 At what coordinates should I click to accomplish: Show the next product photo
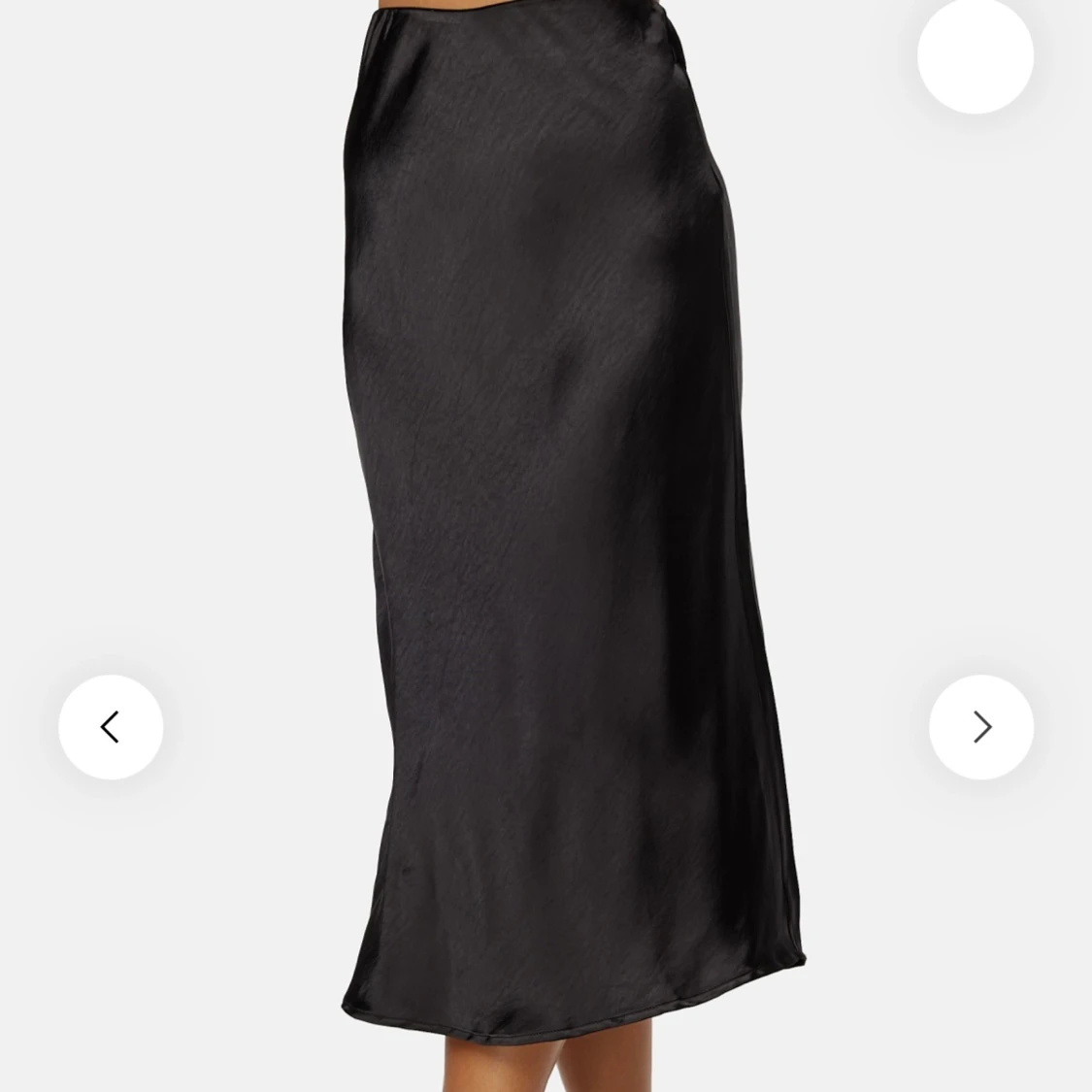click(x=980, y=726)
